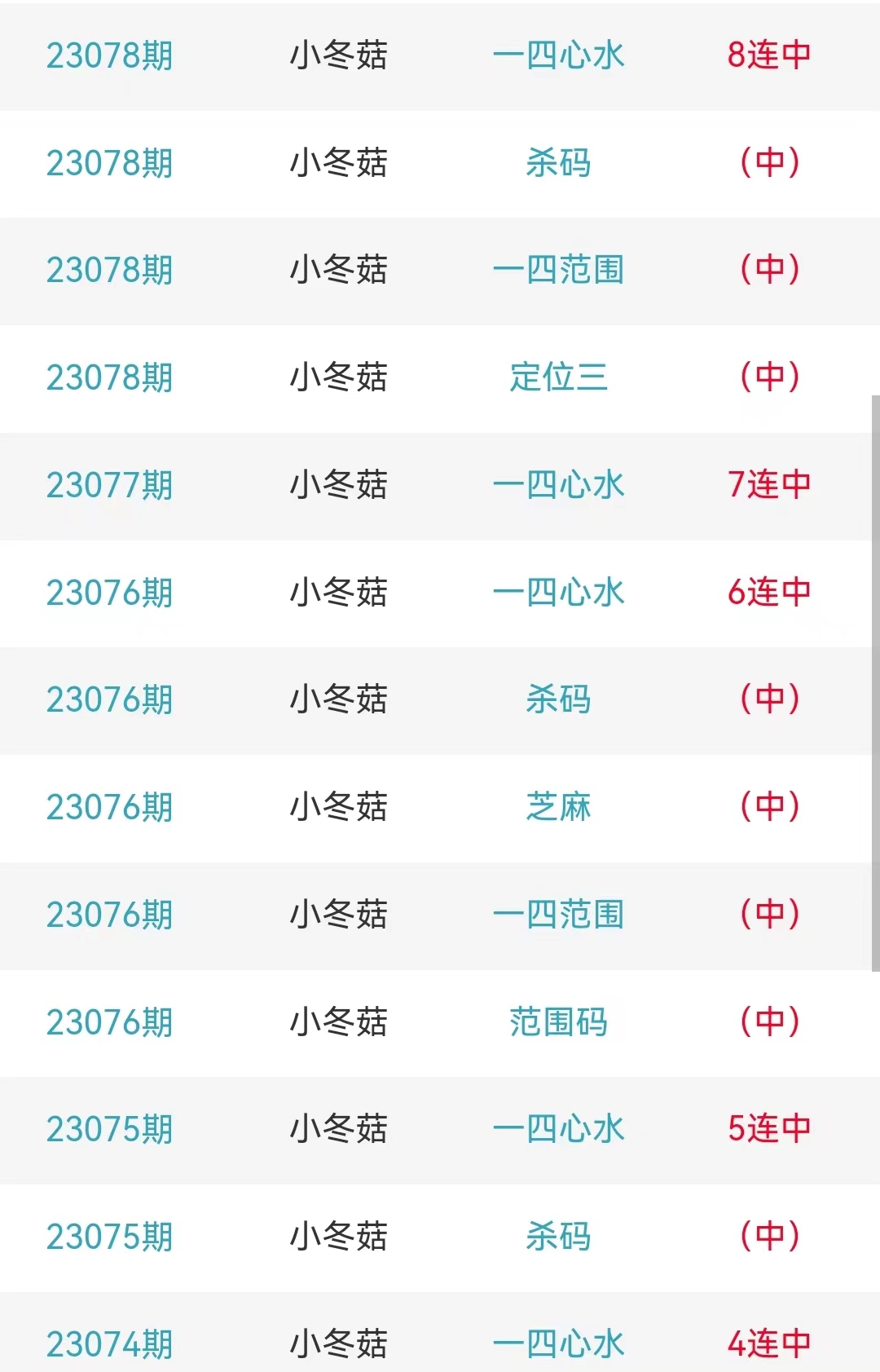Open the 23076期 一四心水 entry
The height and width of the screenshot is (1372, 880).
(x=558, y=593)
